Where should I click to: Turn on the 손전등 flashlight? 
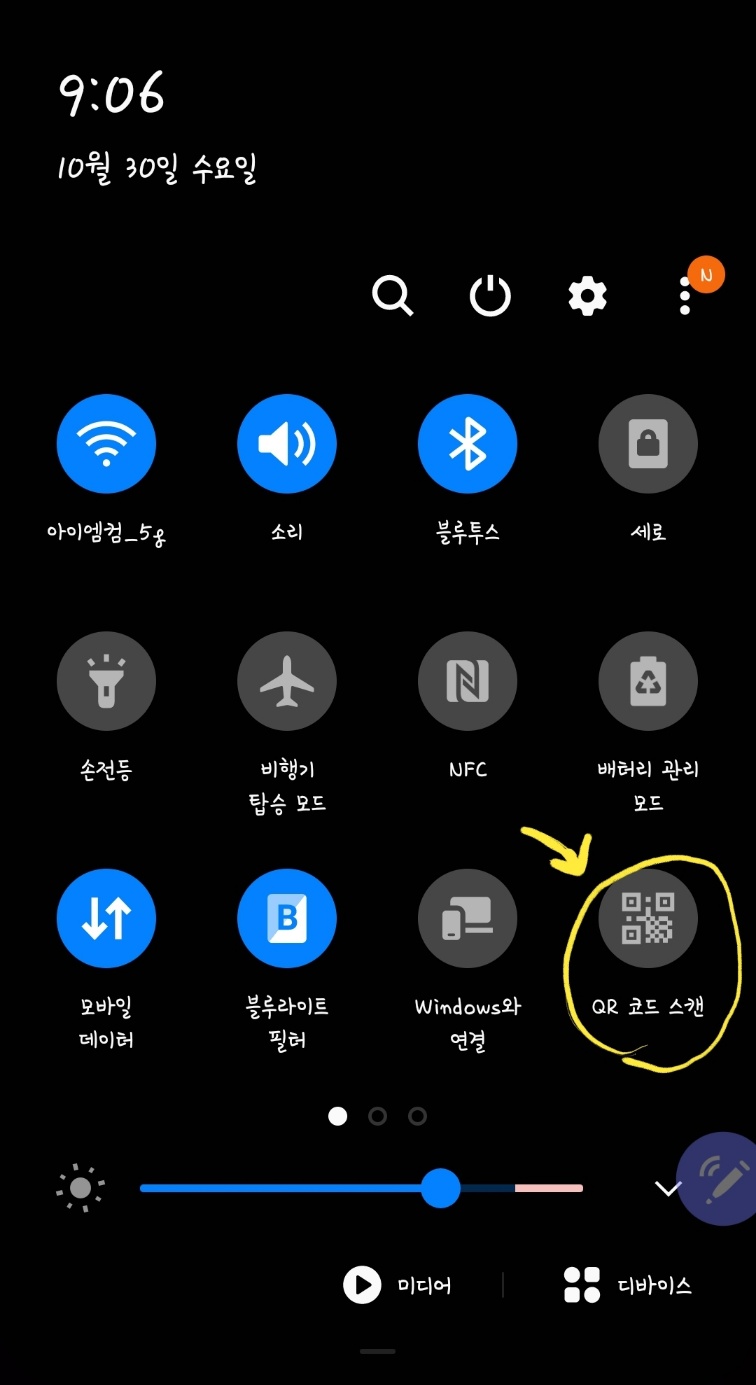click(106, 681)
